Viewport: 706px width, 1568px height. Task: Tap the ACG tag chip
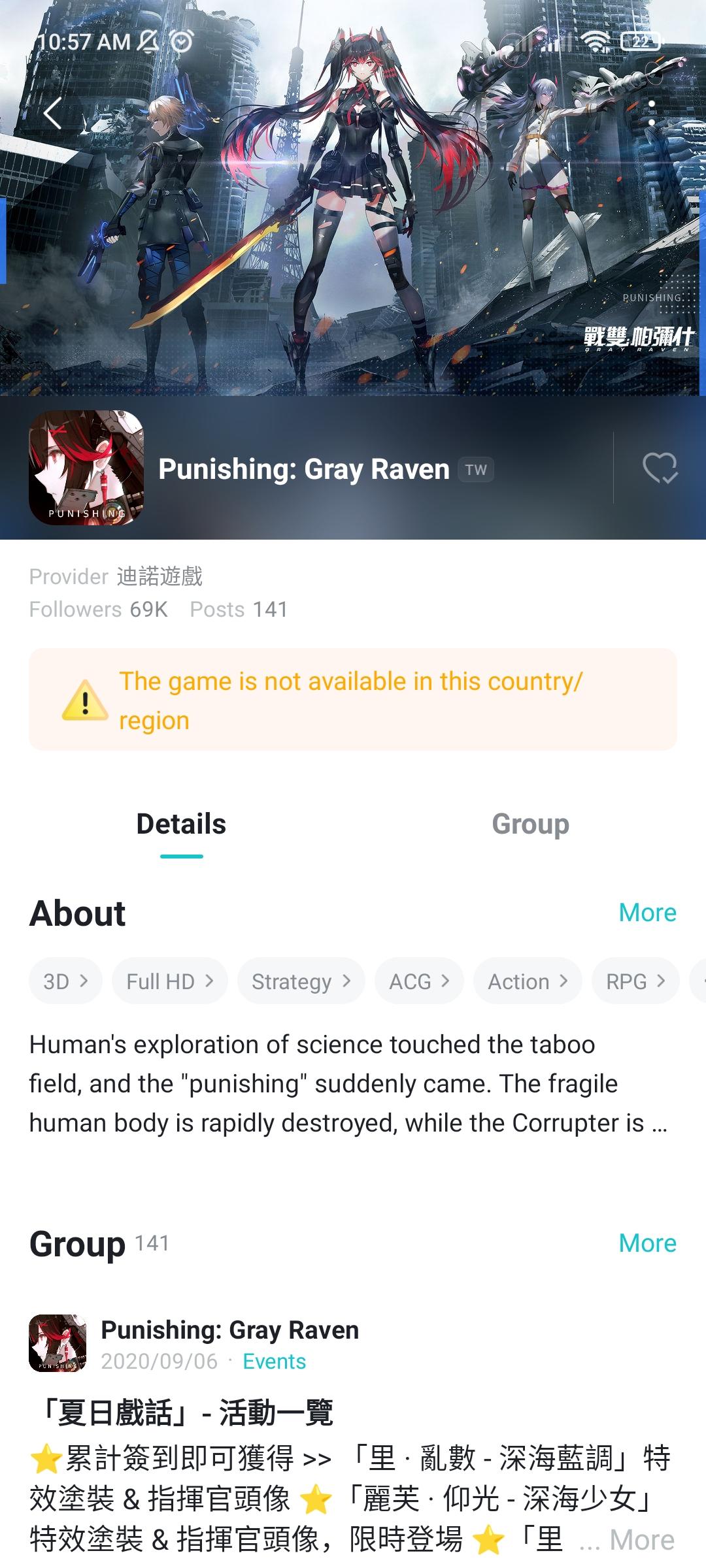[419, 981]
